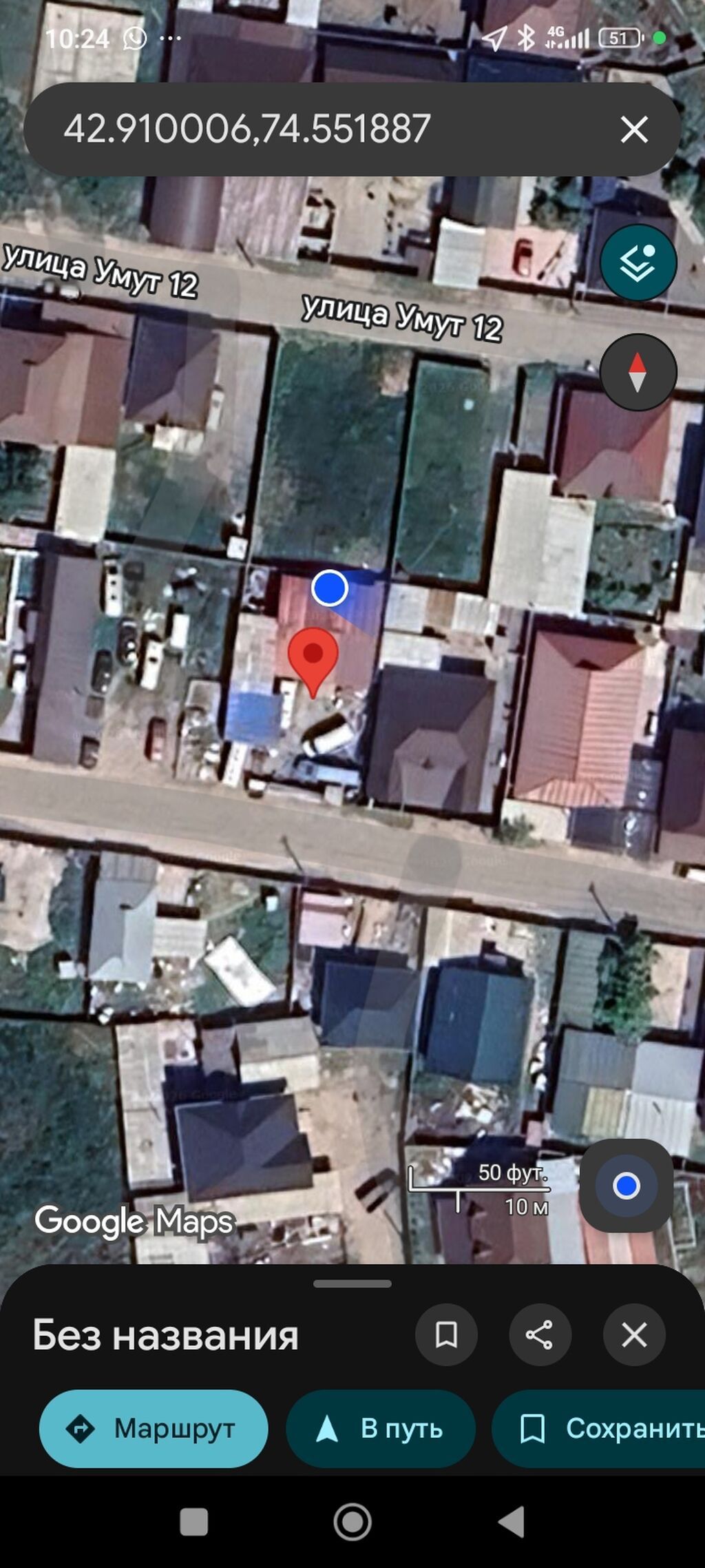Bookmark this place via round icon

pos(447,1334)
